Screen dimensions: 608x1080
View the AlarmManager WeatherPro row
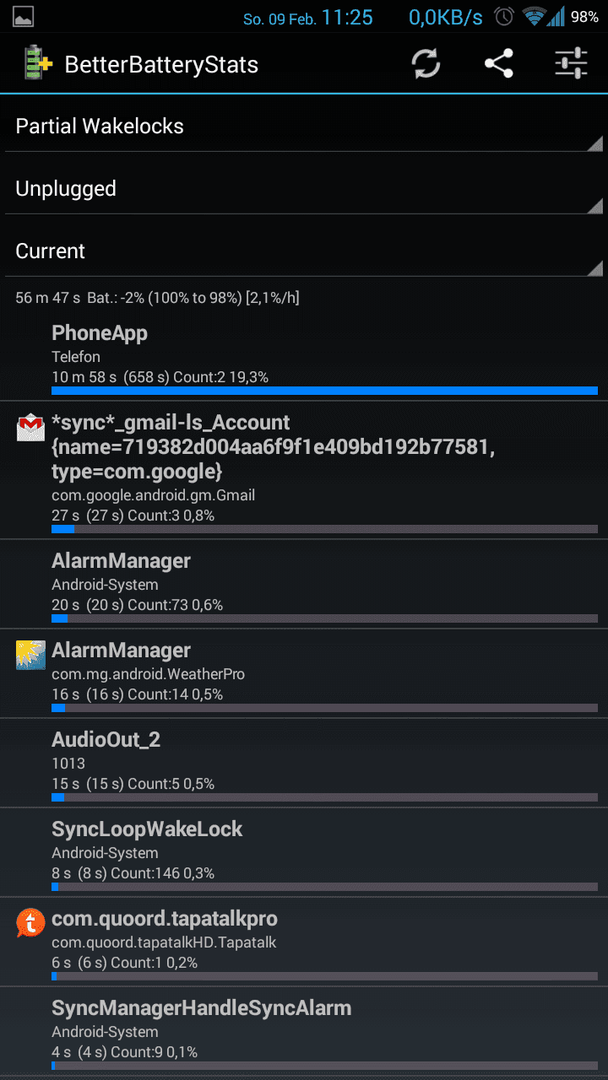(x=304, y=674)
